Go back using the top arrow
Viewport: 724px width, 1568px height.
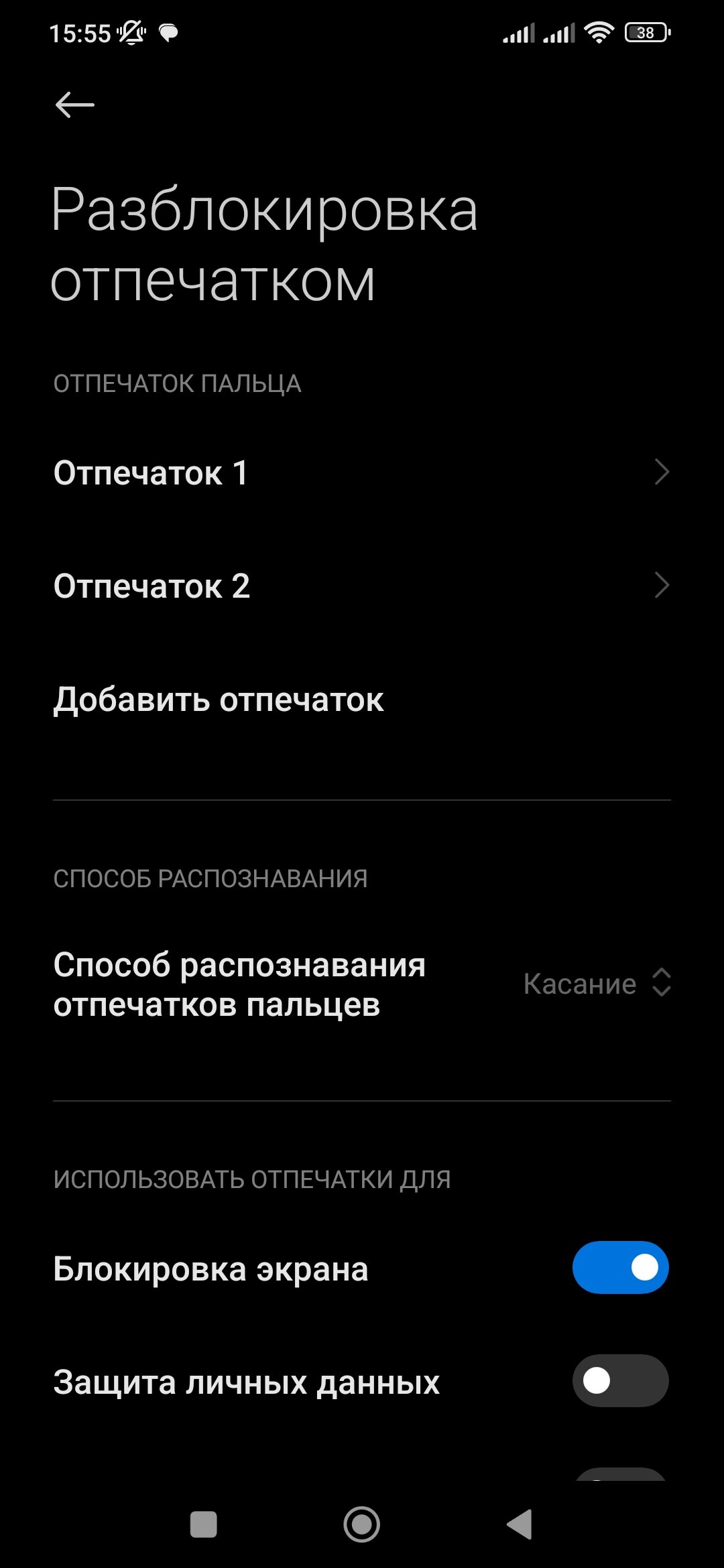pyautogui.click(x=74, y=105)
